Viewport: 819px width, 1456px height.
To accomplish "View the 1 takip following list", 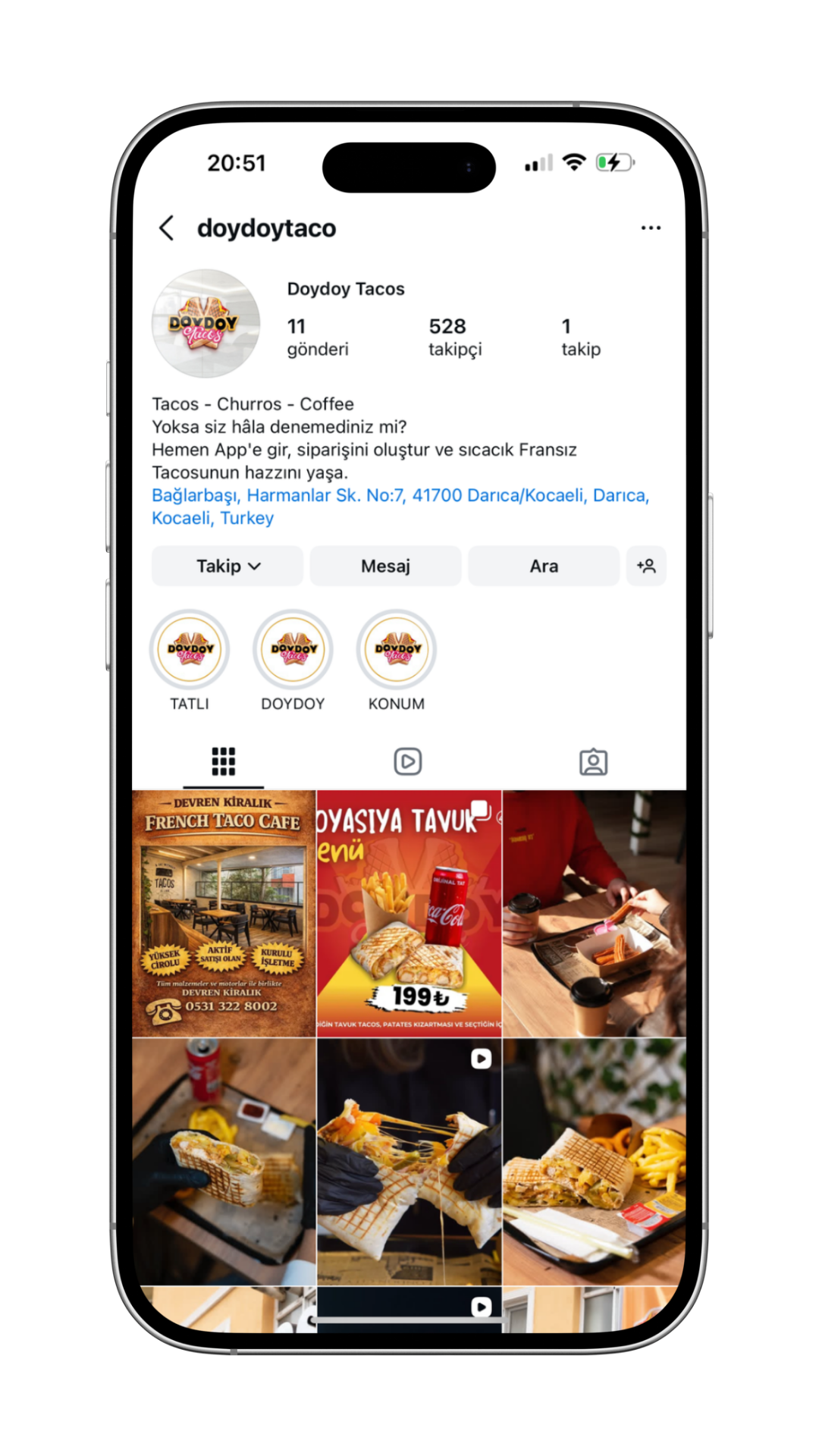I will point(580,337).
